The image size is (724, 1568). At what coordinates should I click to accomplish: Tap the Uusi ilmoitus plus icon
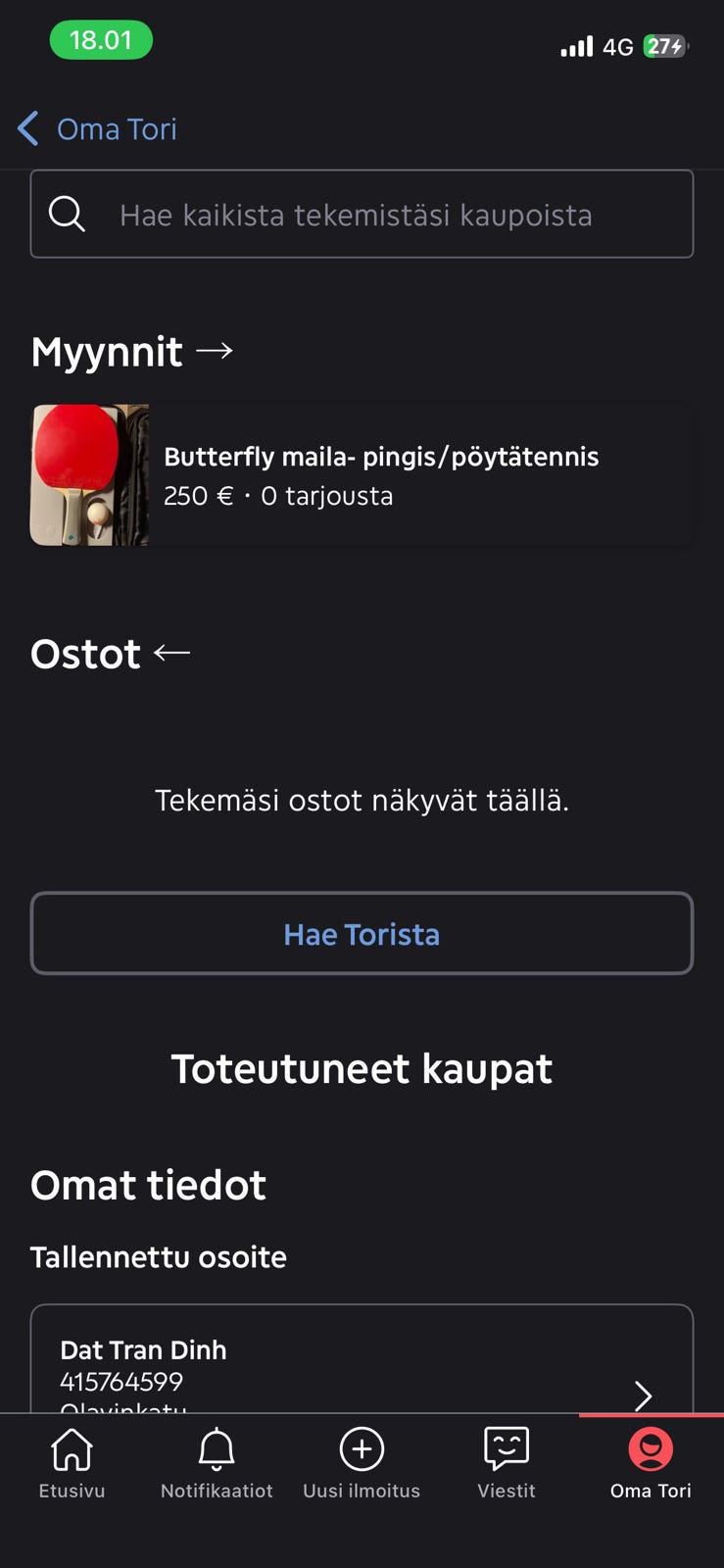click(362, 1448)
